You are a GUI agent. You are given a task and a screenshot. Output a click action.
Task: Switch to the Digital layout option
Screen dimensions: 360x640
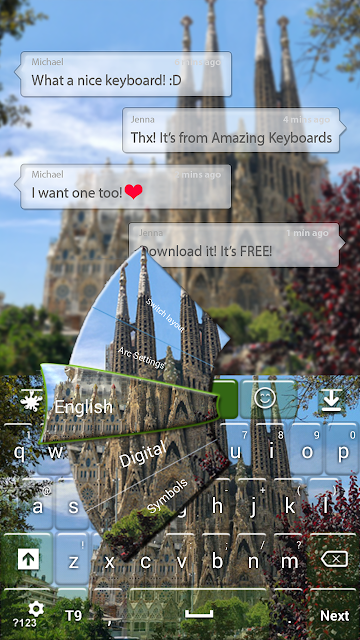pos(143,454)
